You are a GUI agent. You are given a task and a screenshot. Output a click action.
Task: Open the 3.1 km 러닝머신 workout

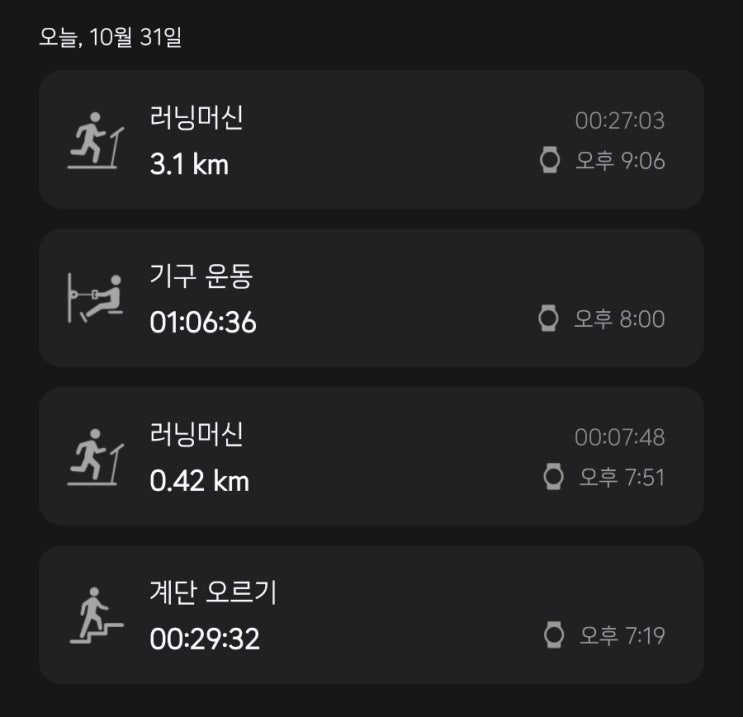tap(370, 140)
